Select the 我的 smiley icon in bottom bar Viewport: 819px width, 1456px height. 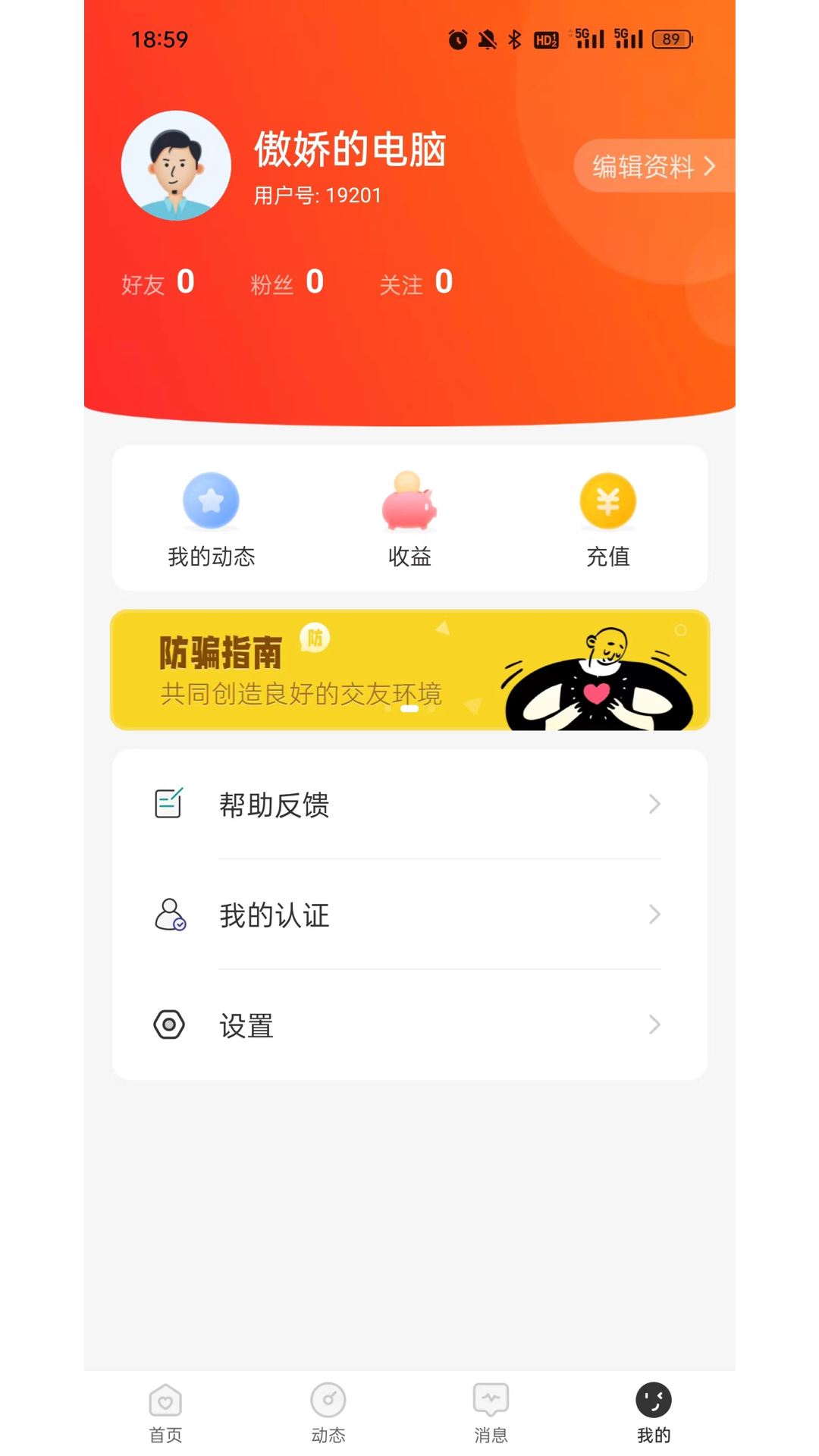coord(654,1399)
